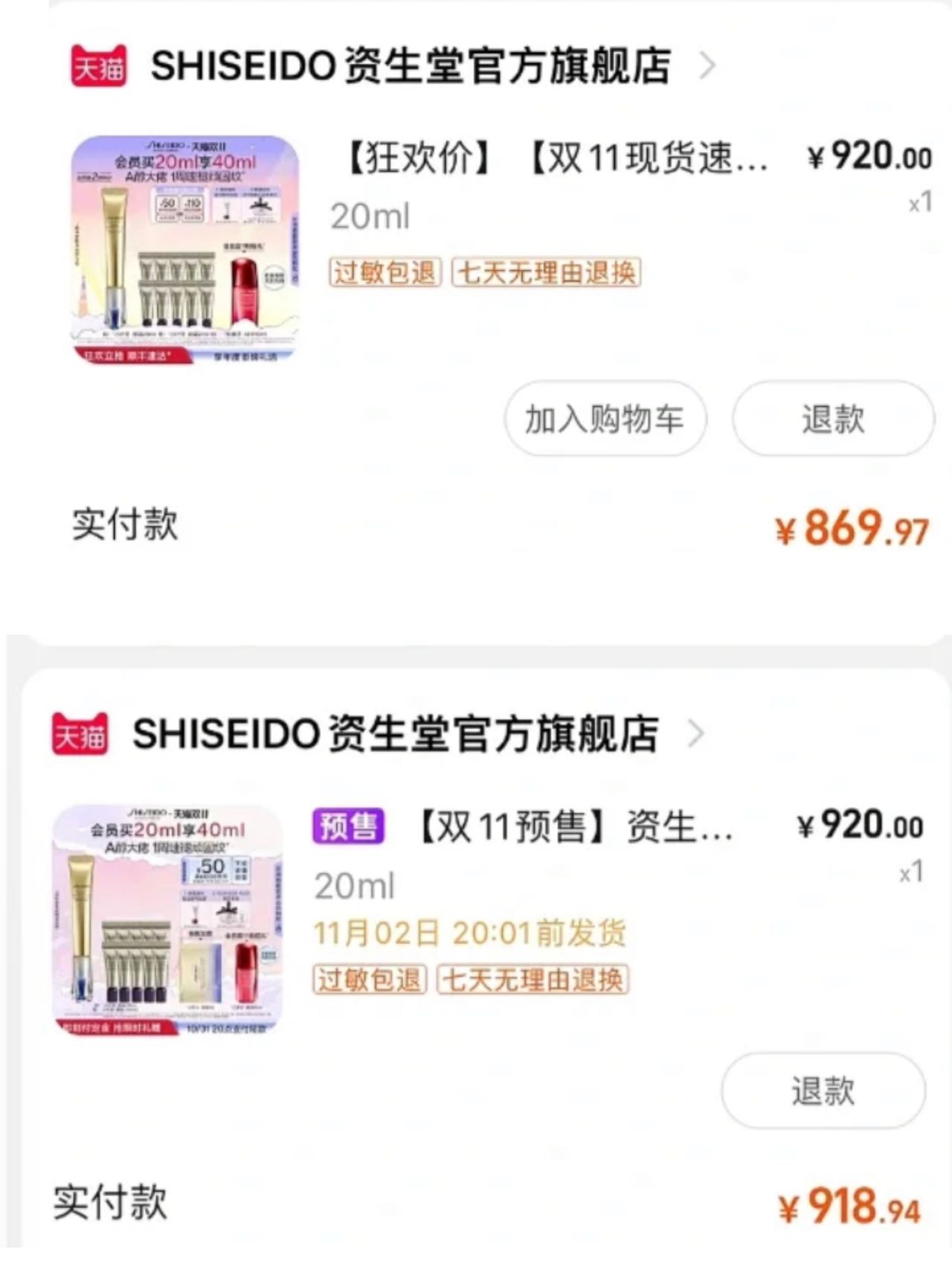Request 退款 for the ¥918.94 presale order
The width and height of the screenshot is (952, 1269).
click(x=823, y=1090)
